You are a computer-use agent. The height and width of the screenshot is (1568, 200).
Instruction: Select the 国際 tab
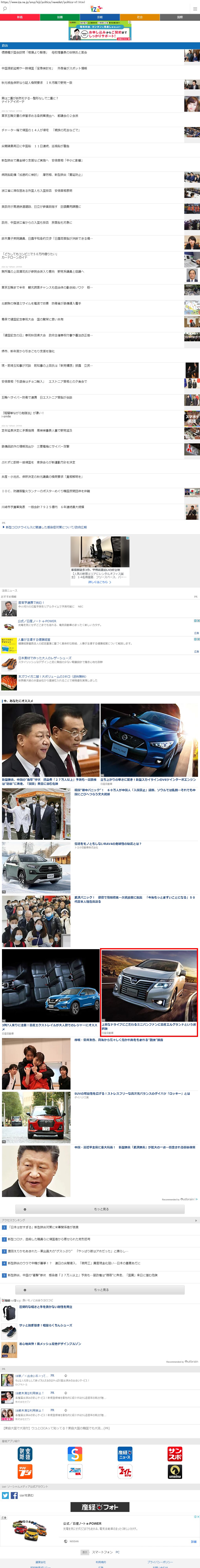coord(180,17)
